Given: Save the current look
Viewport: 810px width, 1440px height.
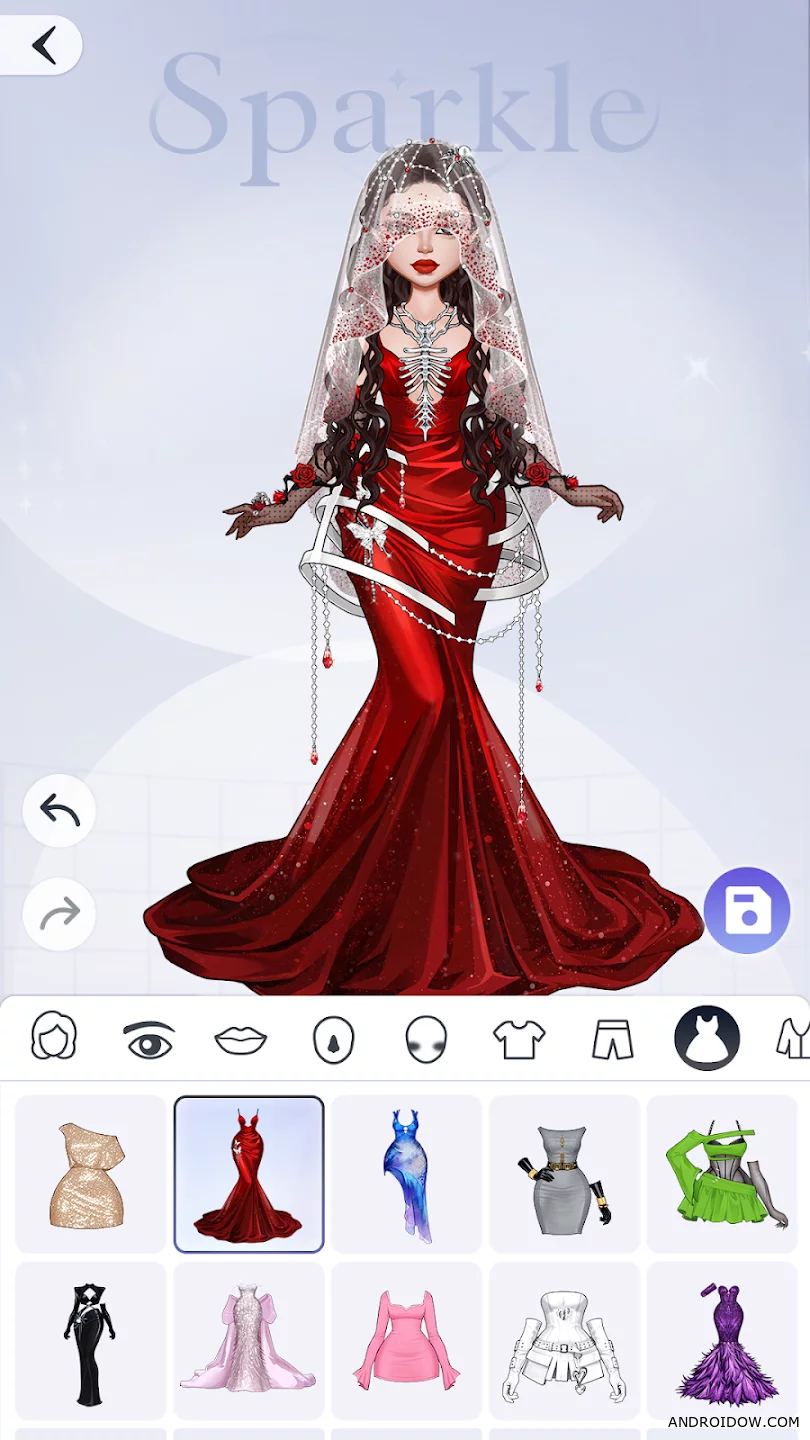Looking at the screenshot, I should pyautogui.click(x=747, y=911).
